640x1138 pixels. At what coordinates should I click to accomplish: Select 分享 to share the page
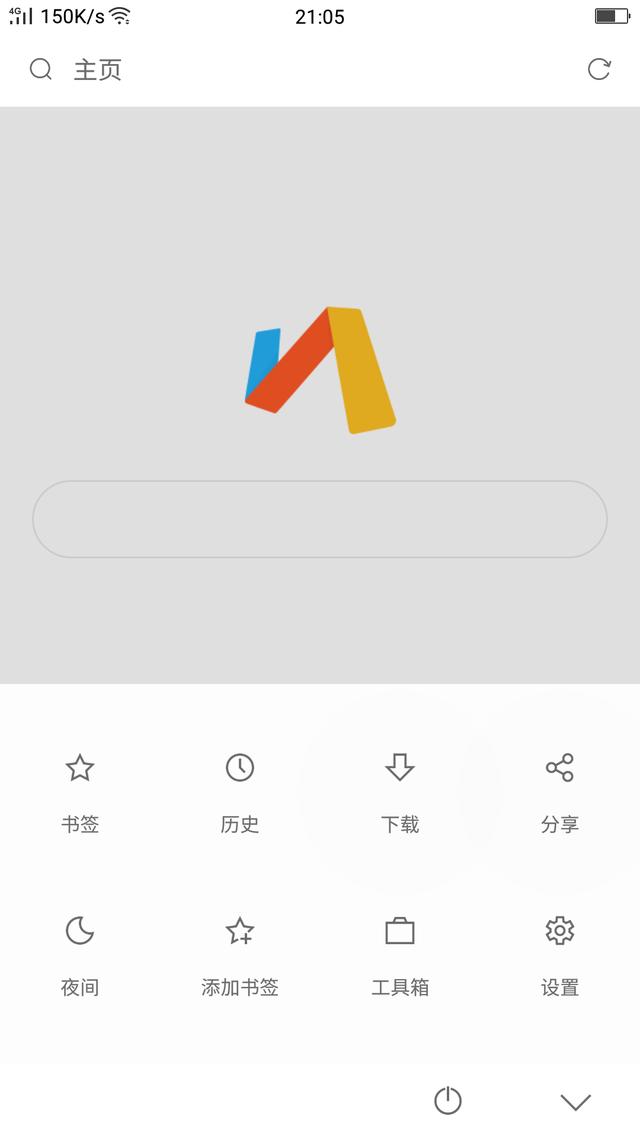pos(559,793)
